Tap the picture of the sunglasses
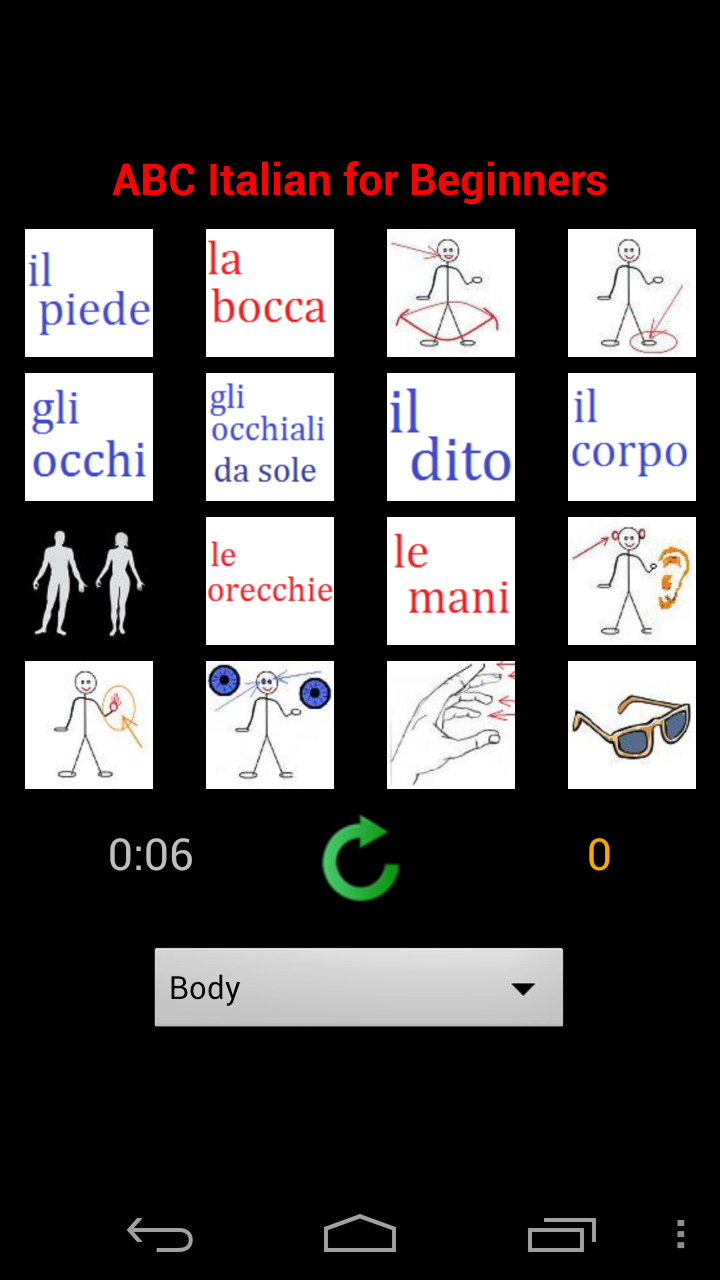This screenshot has width=720, height=1280. click(632, 725)
